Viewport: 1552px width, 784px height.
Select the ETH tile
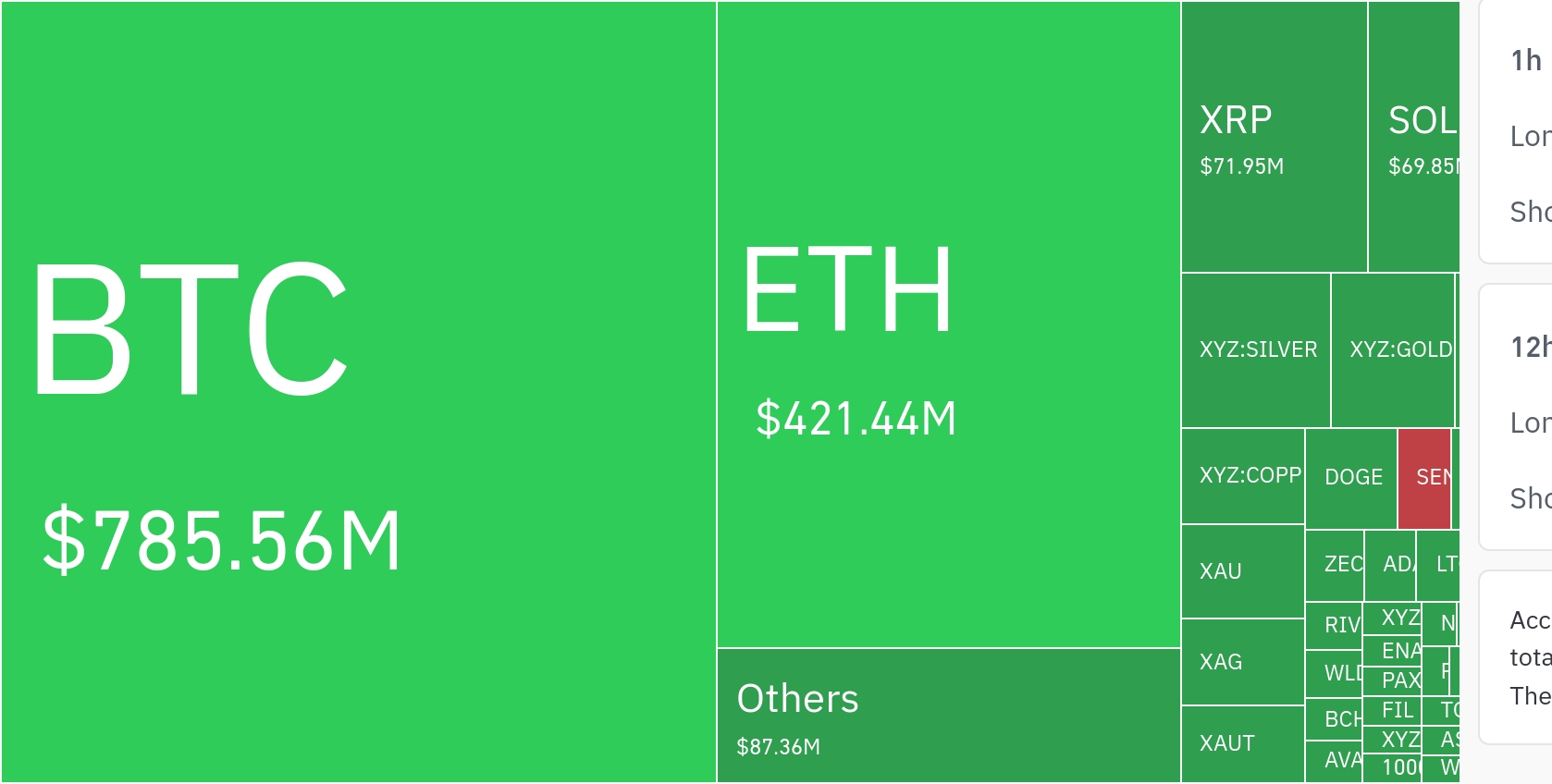[948, 324]
